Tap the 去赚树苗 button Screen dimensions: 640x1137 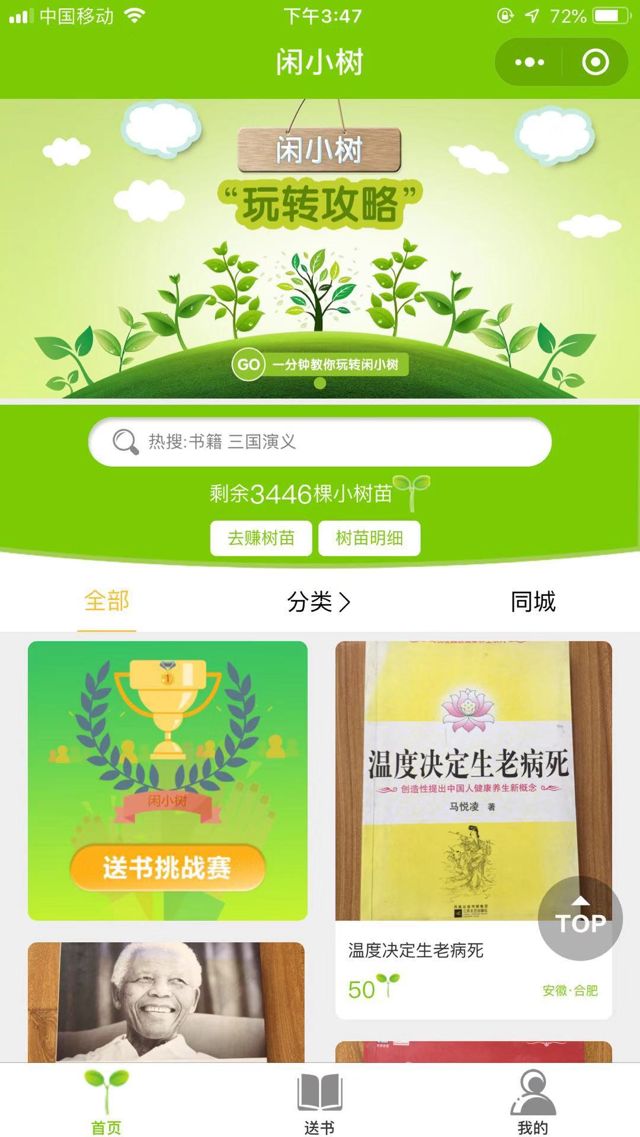pos(261,538)
